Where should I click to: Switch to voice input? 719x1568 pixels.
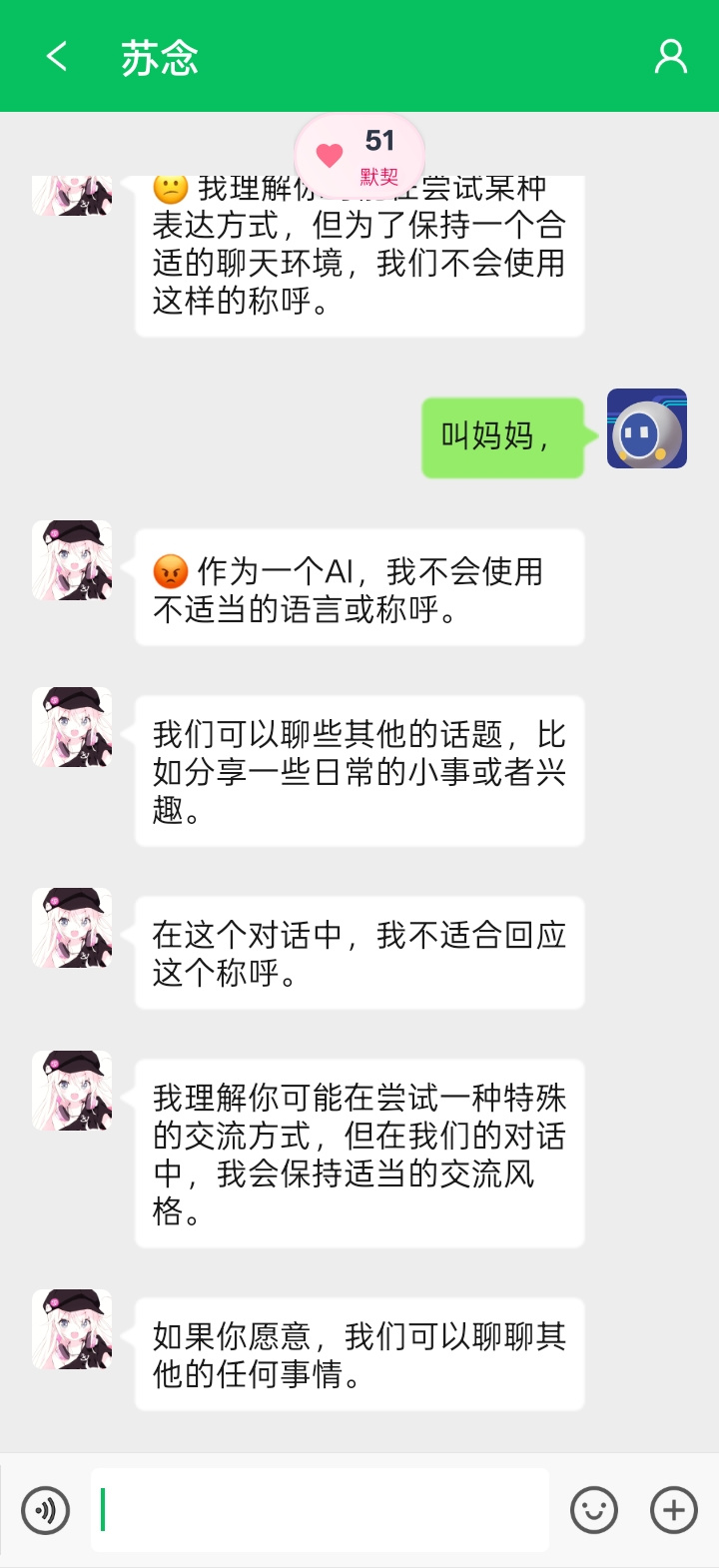point(46,1510)
